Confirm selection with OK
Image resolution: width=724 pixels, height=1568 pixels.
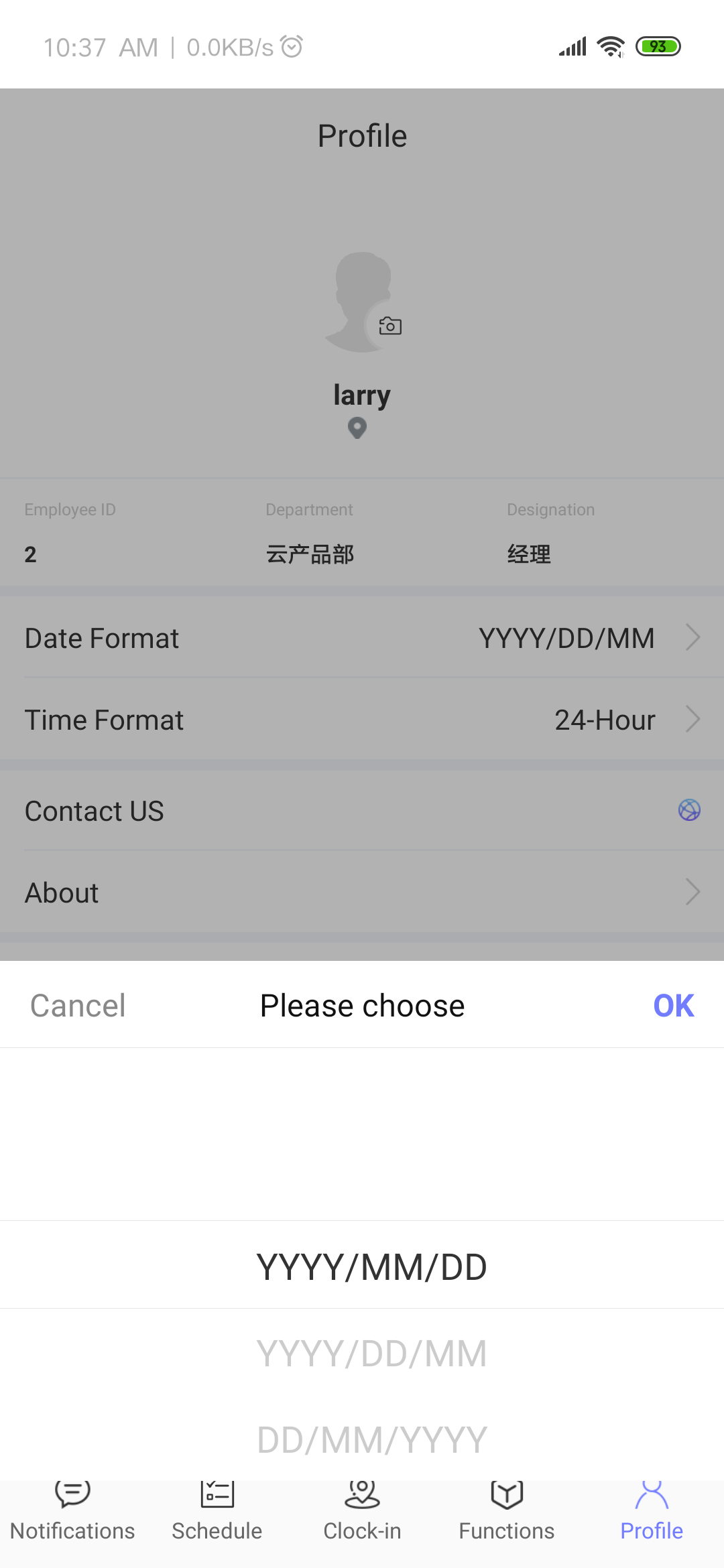674,1005
